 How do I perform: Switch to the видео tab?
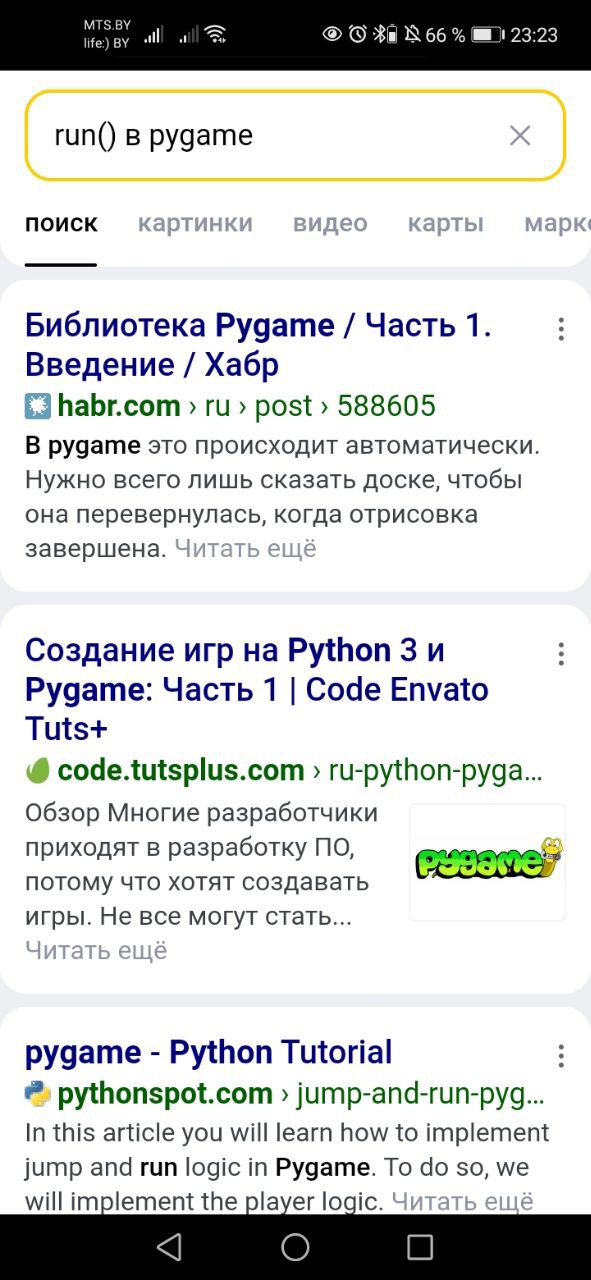[330, 223]
